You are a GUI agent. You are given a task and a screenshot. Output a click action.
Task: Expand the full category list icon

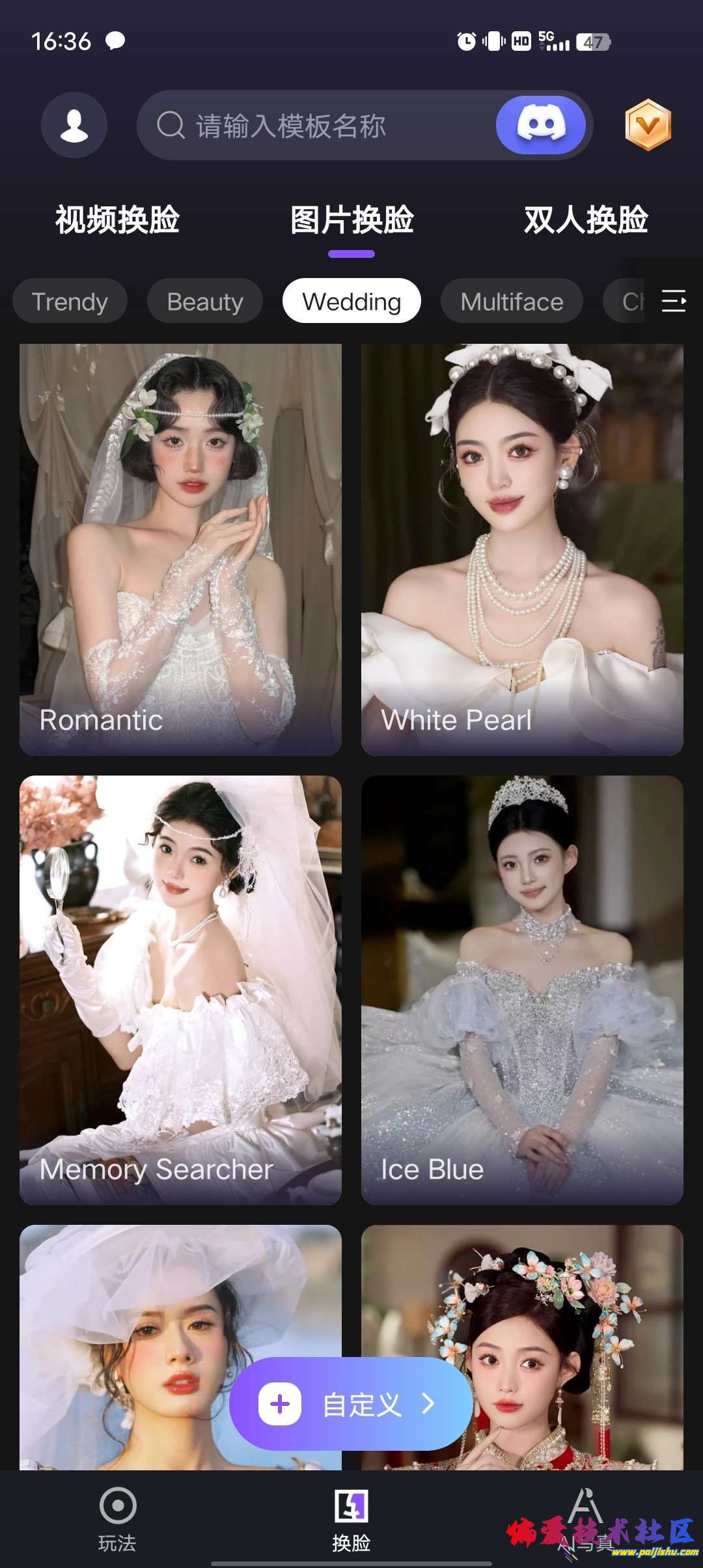(673, 301)
